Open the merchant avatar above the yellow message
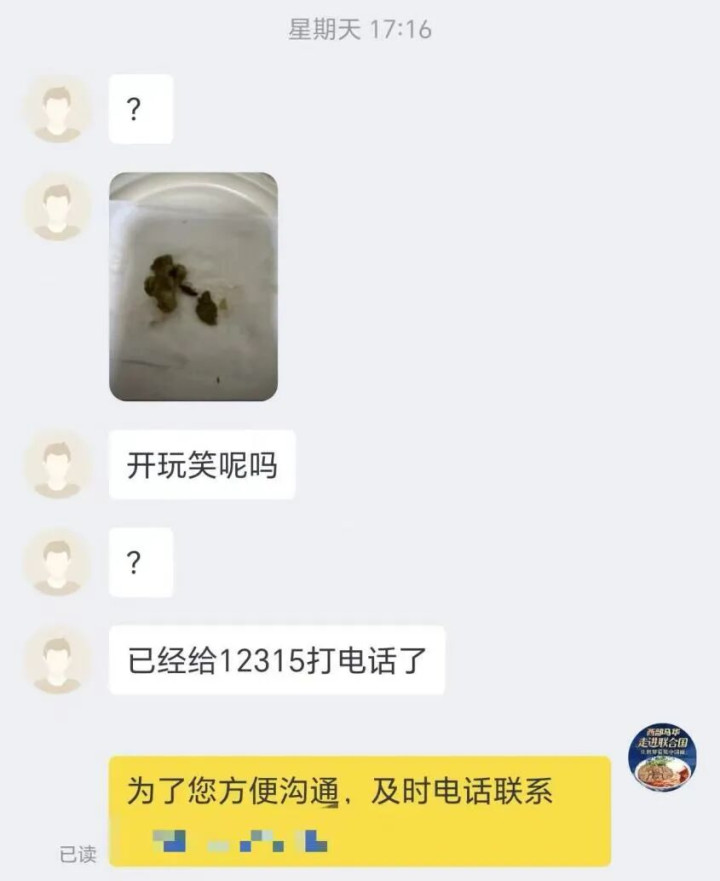The image size is (720, 881). tap(662, 757)
